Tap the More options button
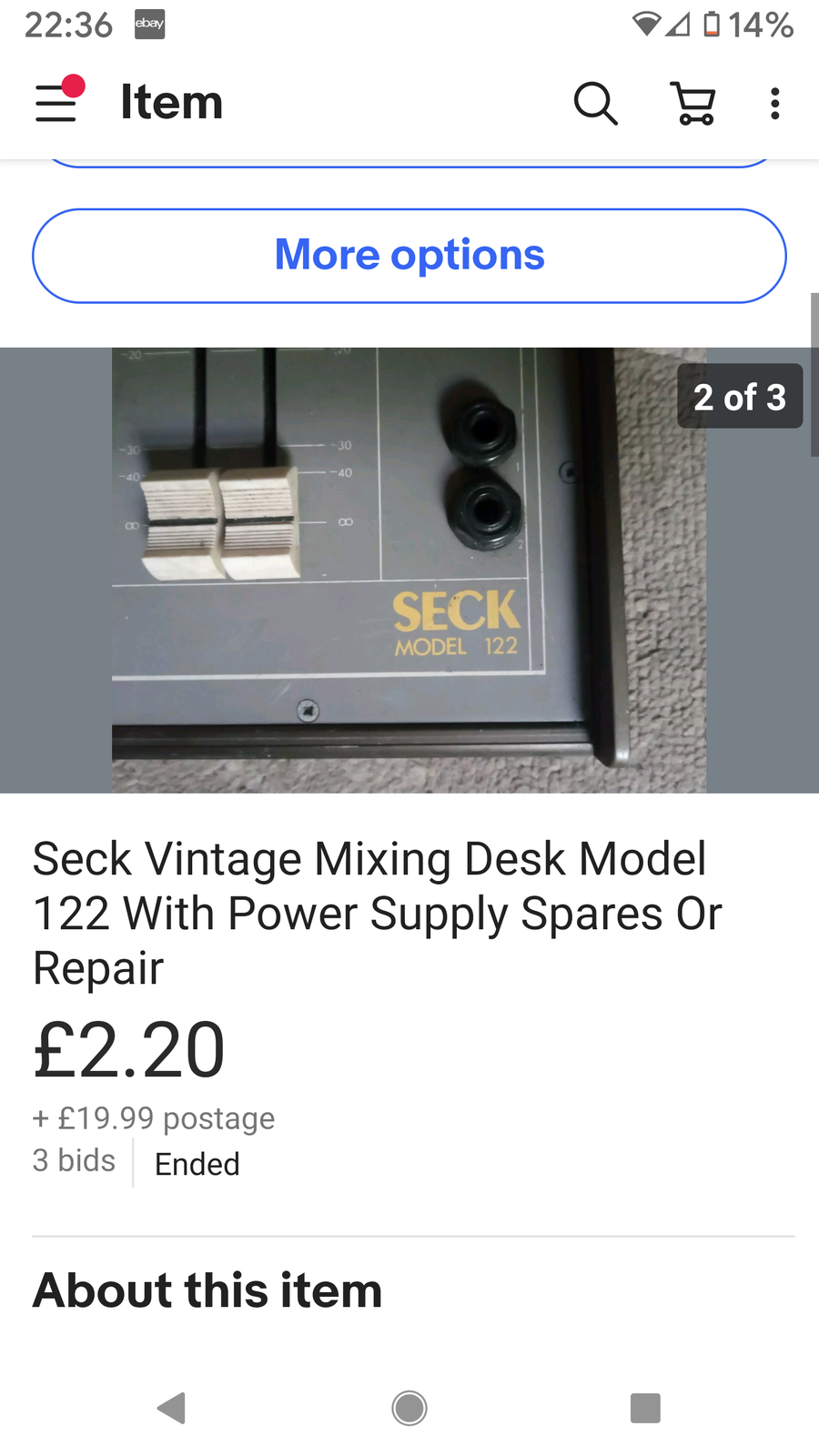819x1456 pixels. [x=409, y=256]
